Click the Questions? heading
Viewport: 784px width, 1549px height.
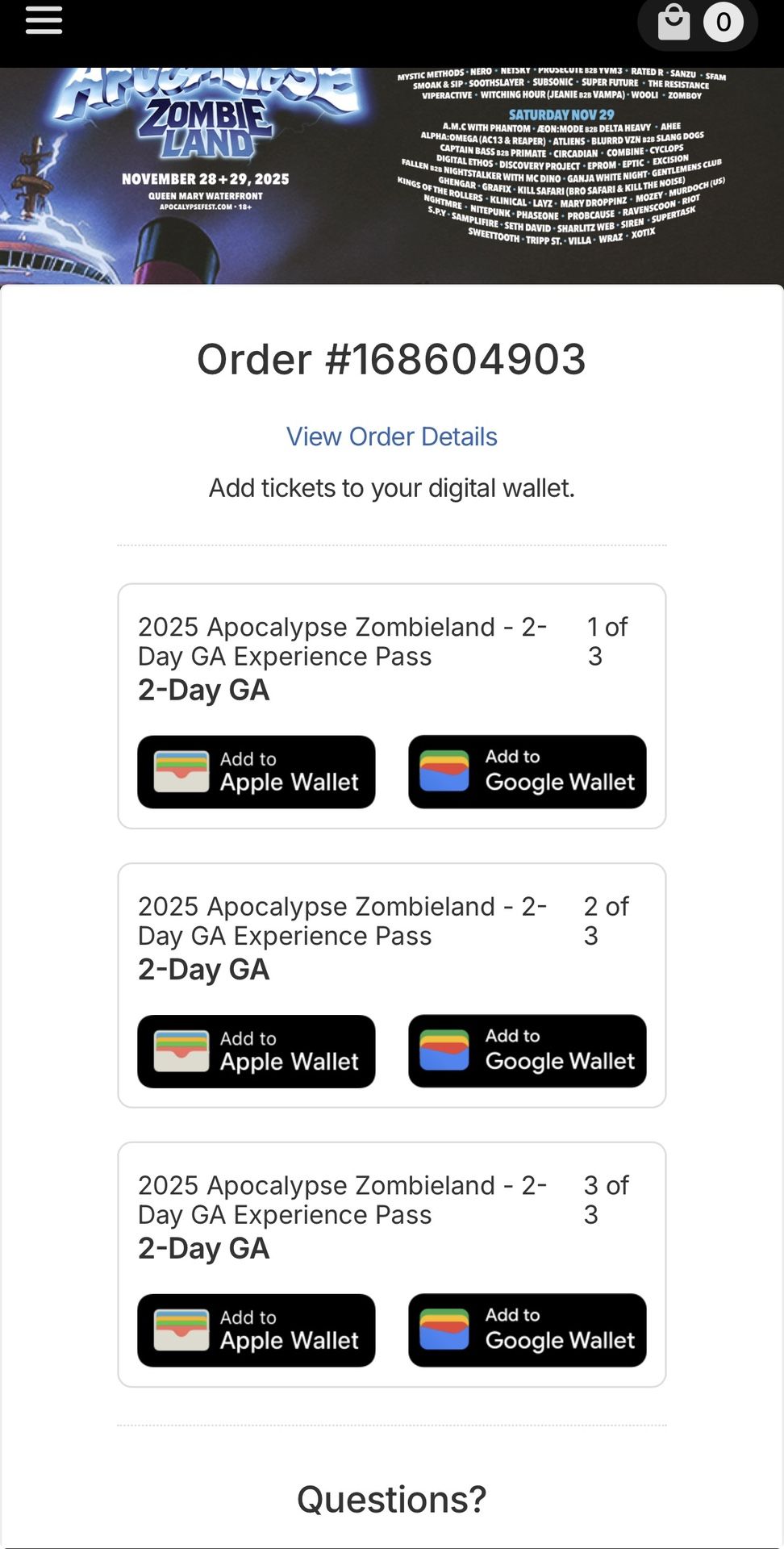tap(391, 1499)
